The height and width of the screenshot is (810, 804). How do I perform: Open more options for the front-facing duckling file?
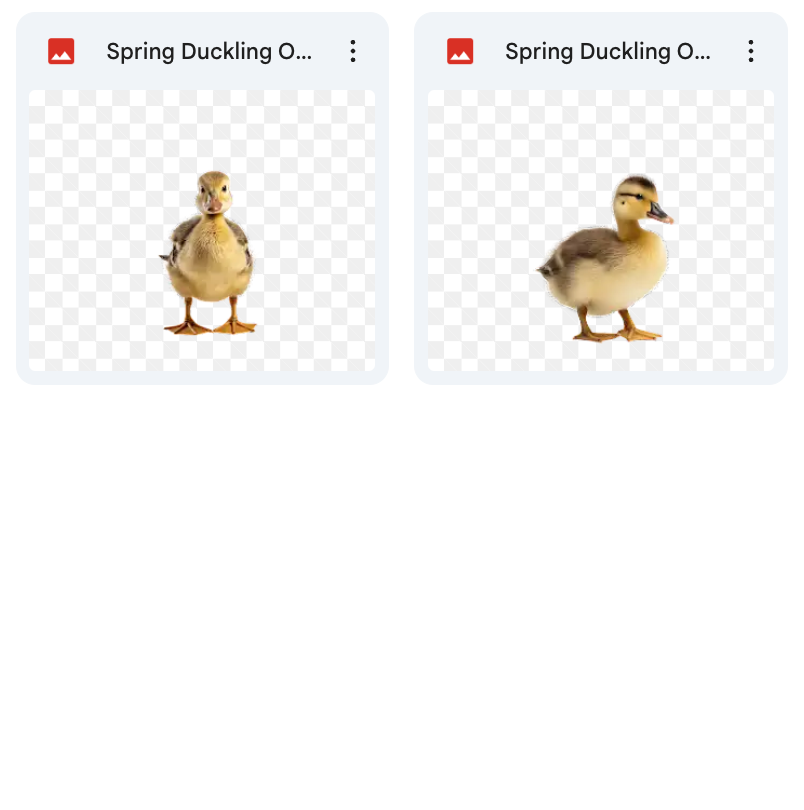(352, 52)
